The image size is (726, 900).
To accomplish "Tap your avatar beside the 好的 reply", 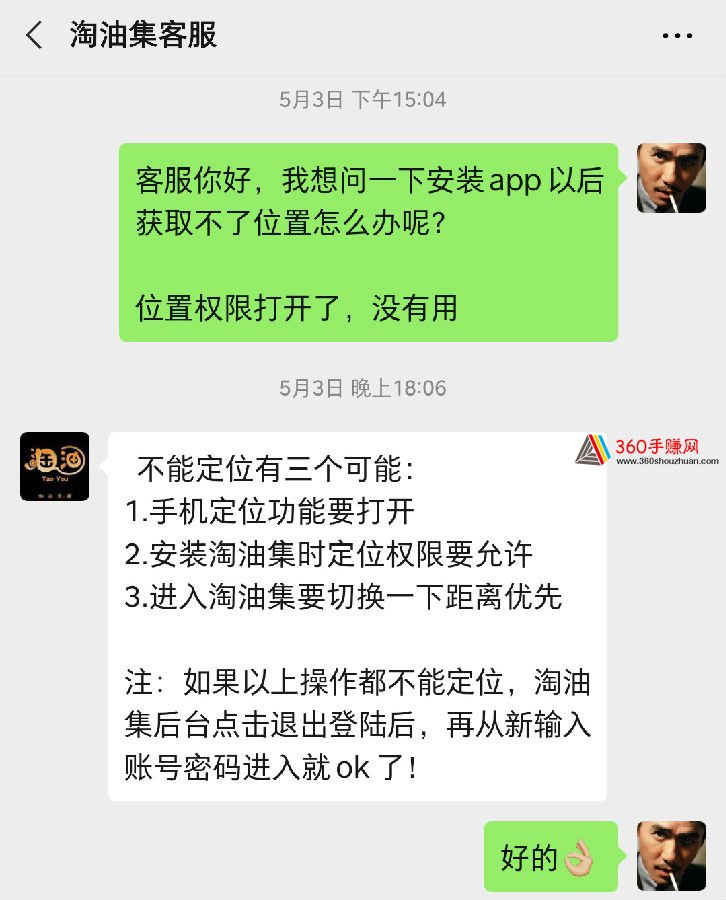I will pyautogui.click(x=671, y=856).
